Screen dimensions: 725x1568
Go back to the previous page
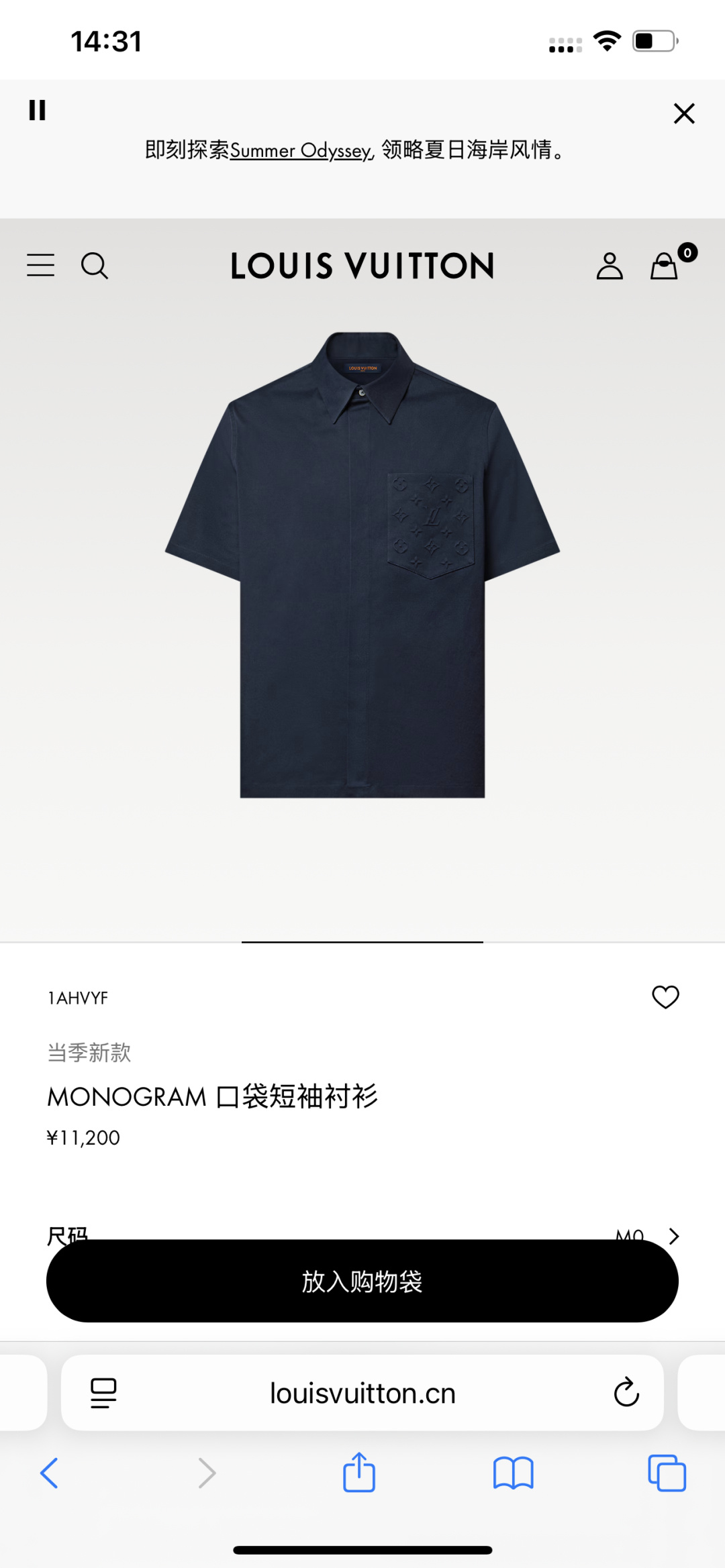coord(50,1473)
